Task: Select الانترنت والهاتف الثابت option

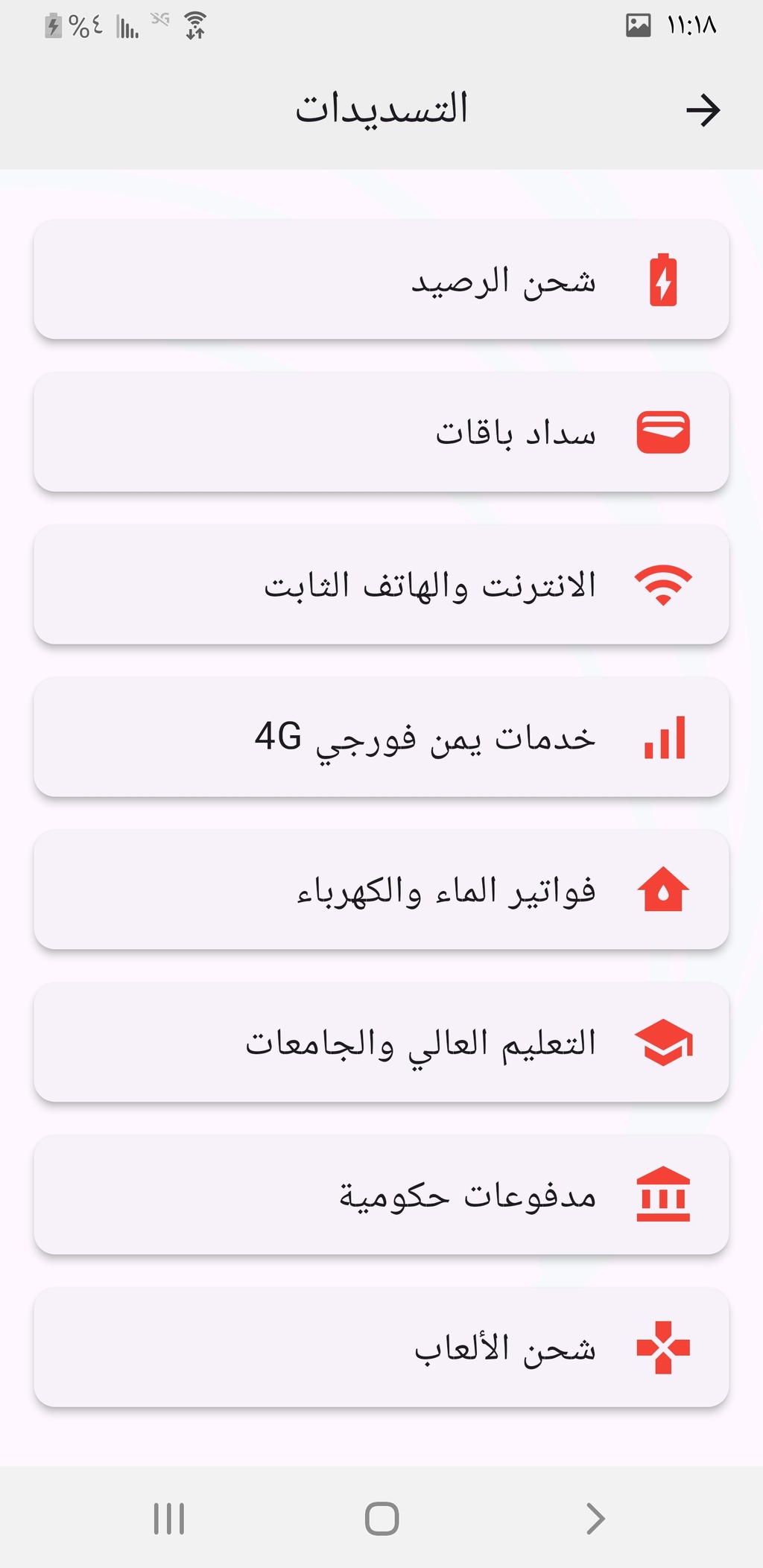Action: pos(381,585)
